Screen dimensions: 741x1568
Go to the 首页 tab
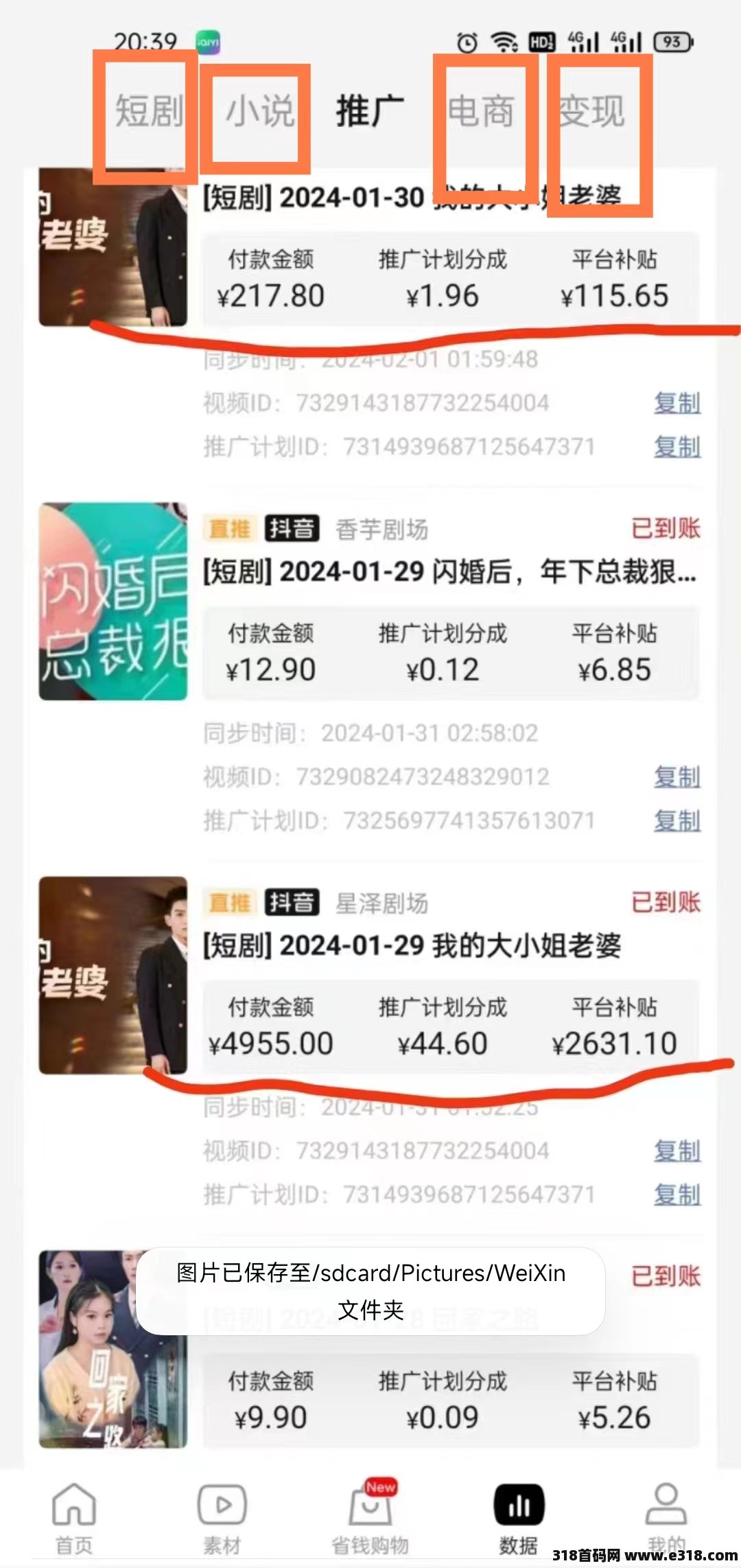point(73,1519)
